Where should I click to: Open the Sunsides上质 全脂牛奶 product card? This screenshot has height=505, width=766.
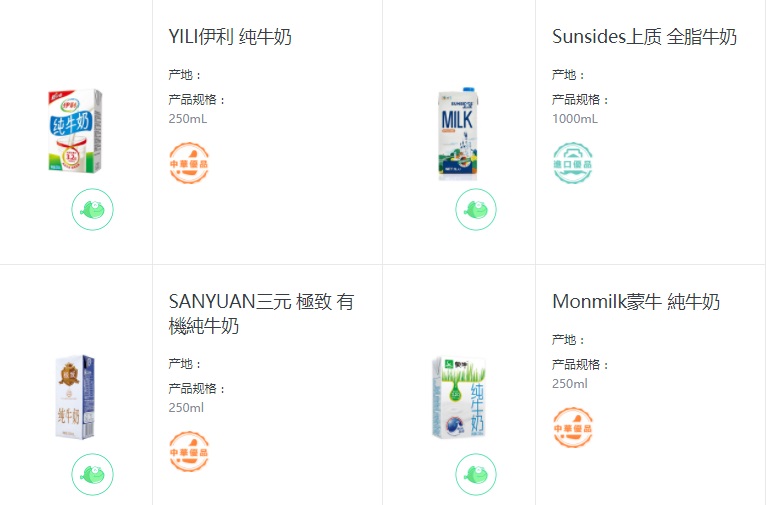pos(644,38)
